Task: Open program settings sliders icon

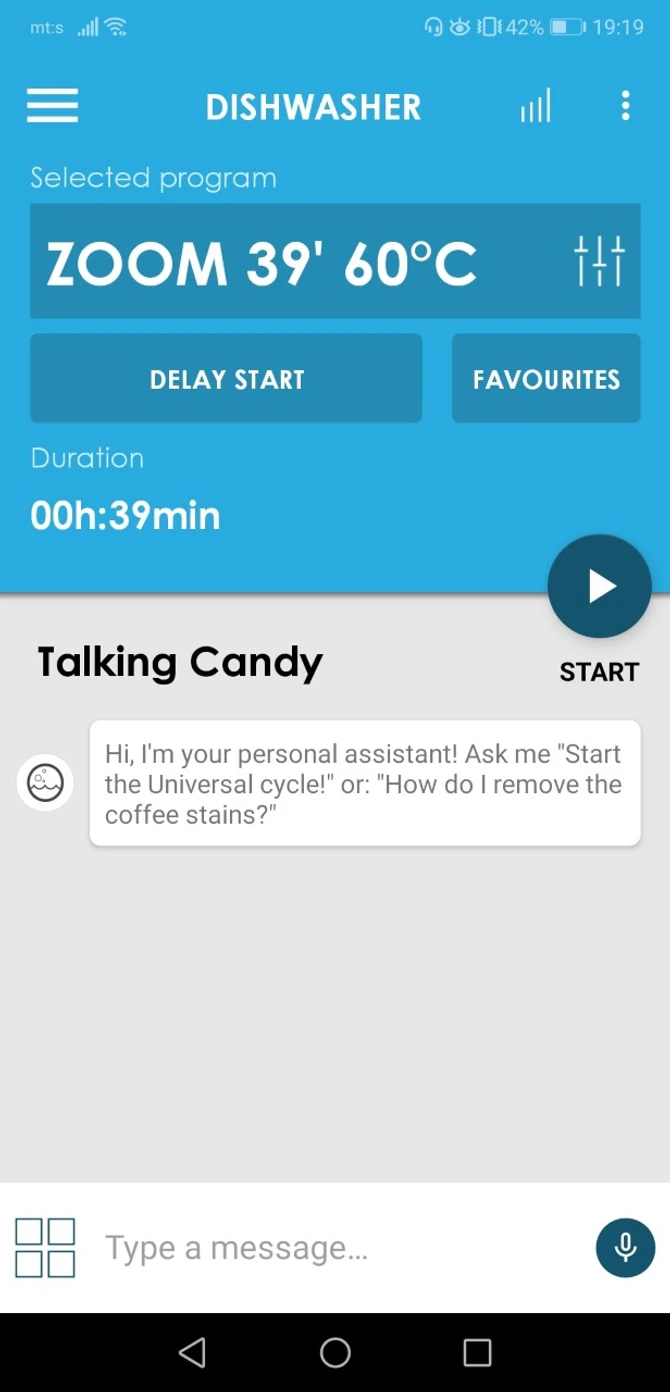Action: pos(599,261)
